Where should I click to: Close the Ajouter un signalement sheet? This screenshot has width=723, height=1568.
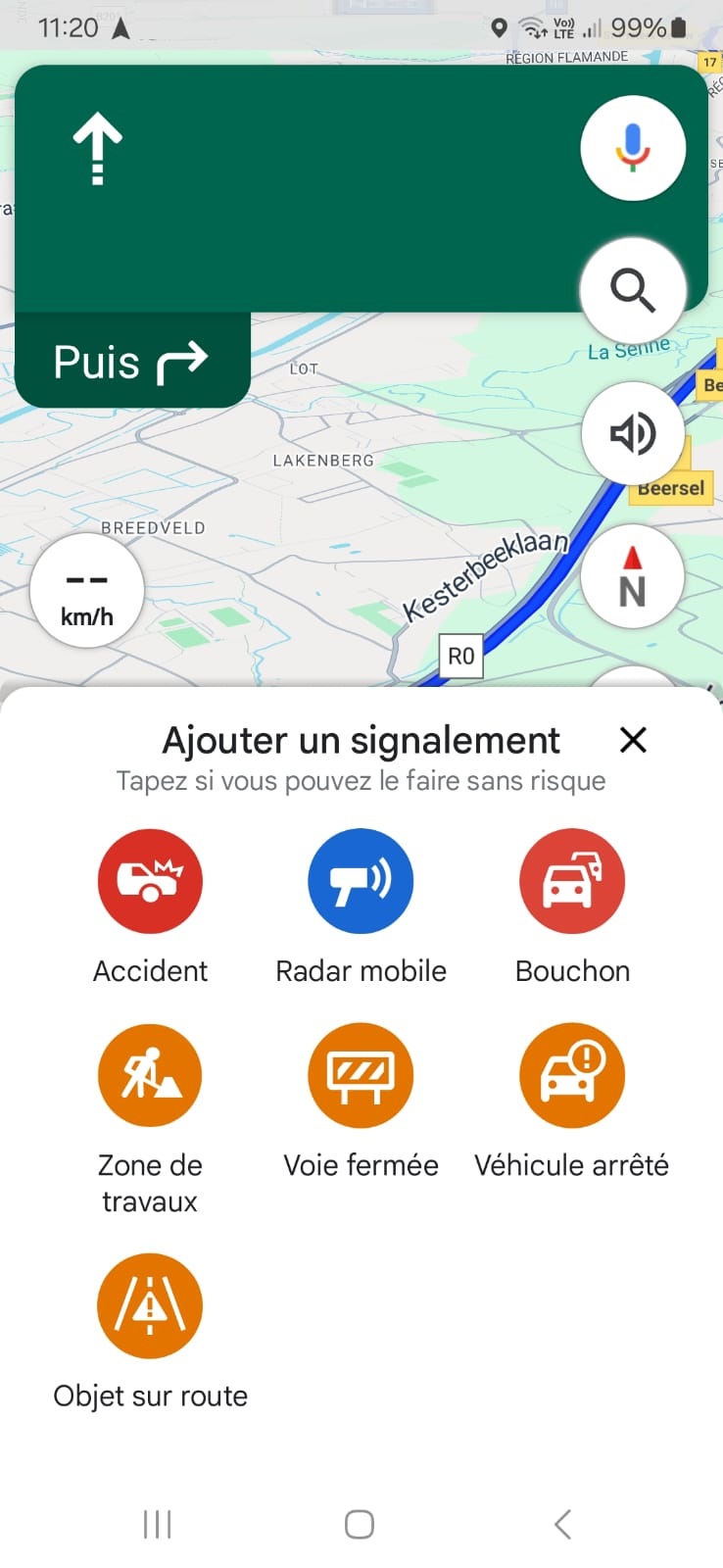634,740
